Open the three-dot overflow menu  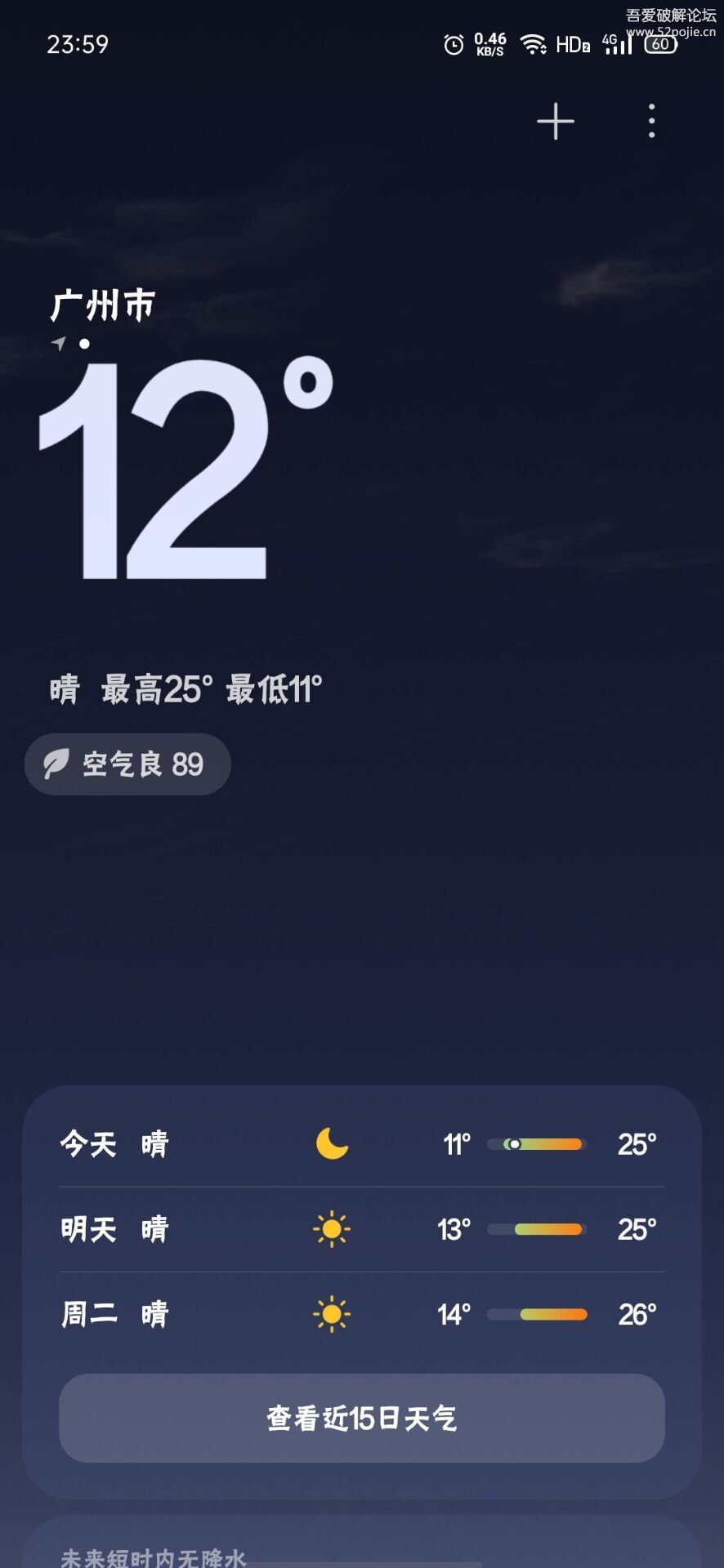pos(651,122)
